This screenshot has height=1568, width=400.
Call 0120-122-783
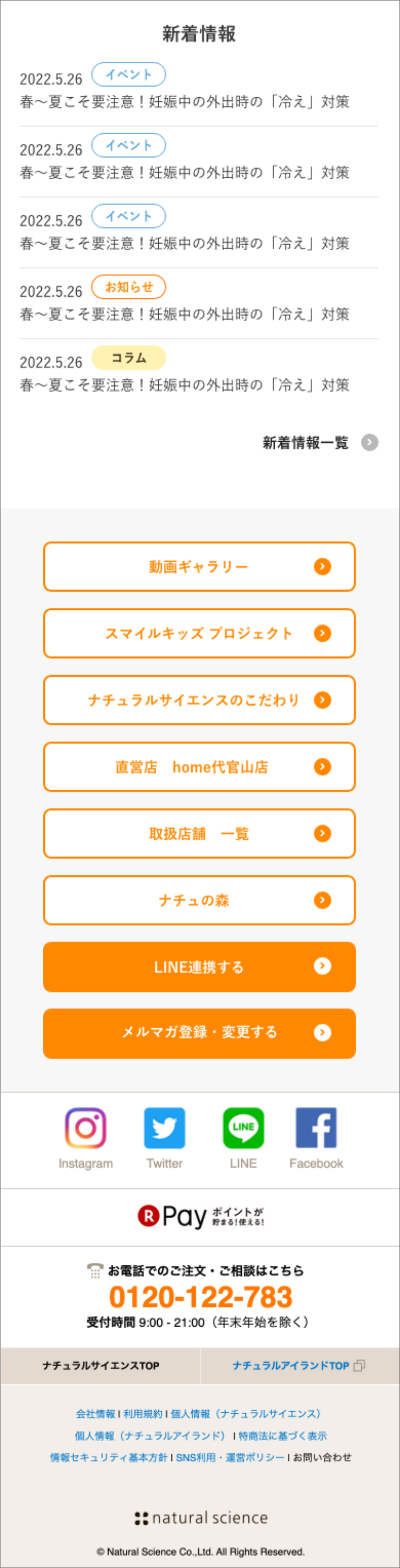coord(200,1297)
